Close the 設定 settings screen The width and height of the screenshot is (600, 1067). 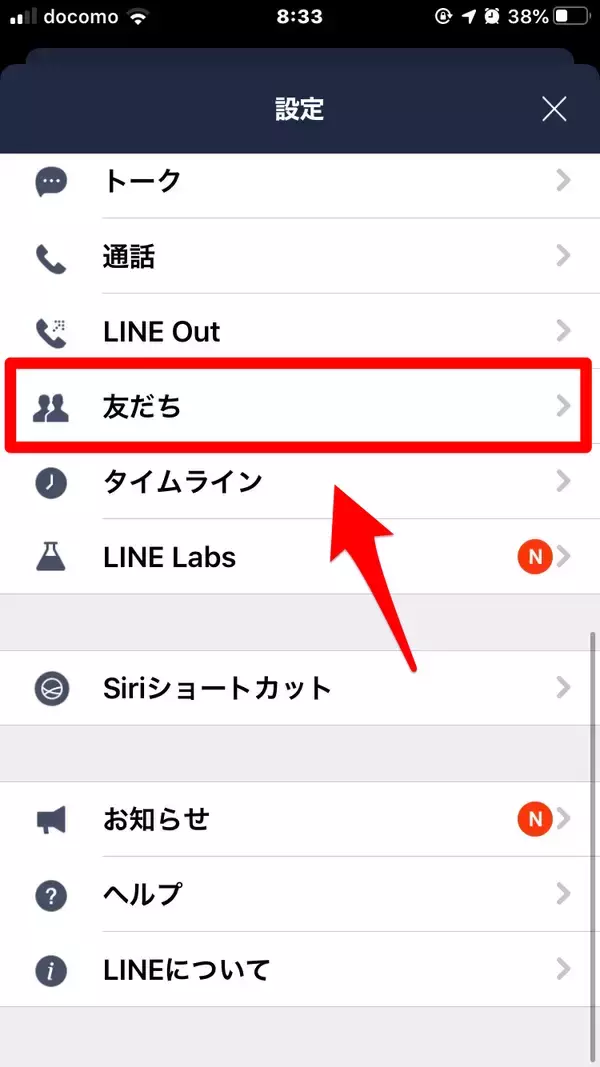click(x=554, y=109)
